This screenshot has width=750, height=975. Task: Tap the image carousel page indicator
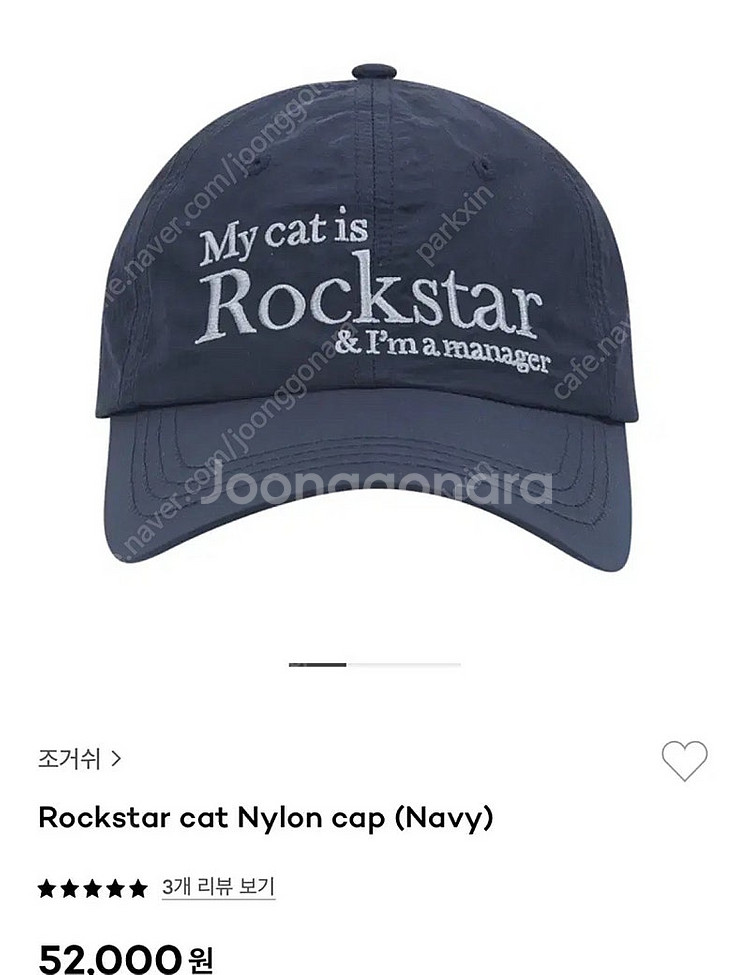[374, 664]
